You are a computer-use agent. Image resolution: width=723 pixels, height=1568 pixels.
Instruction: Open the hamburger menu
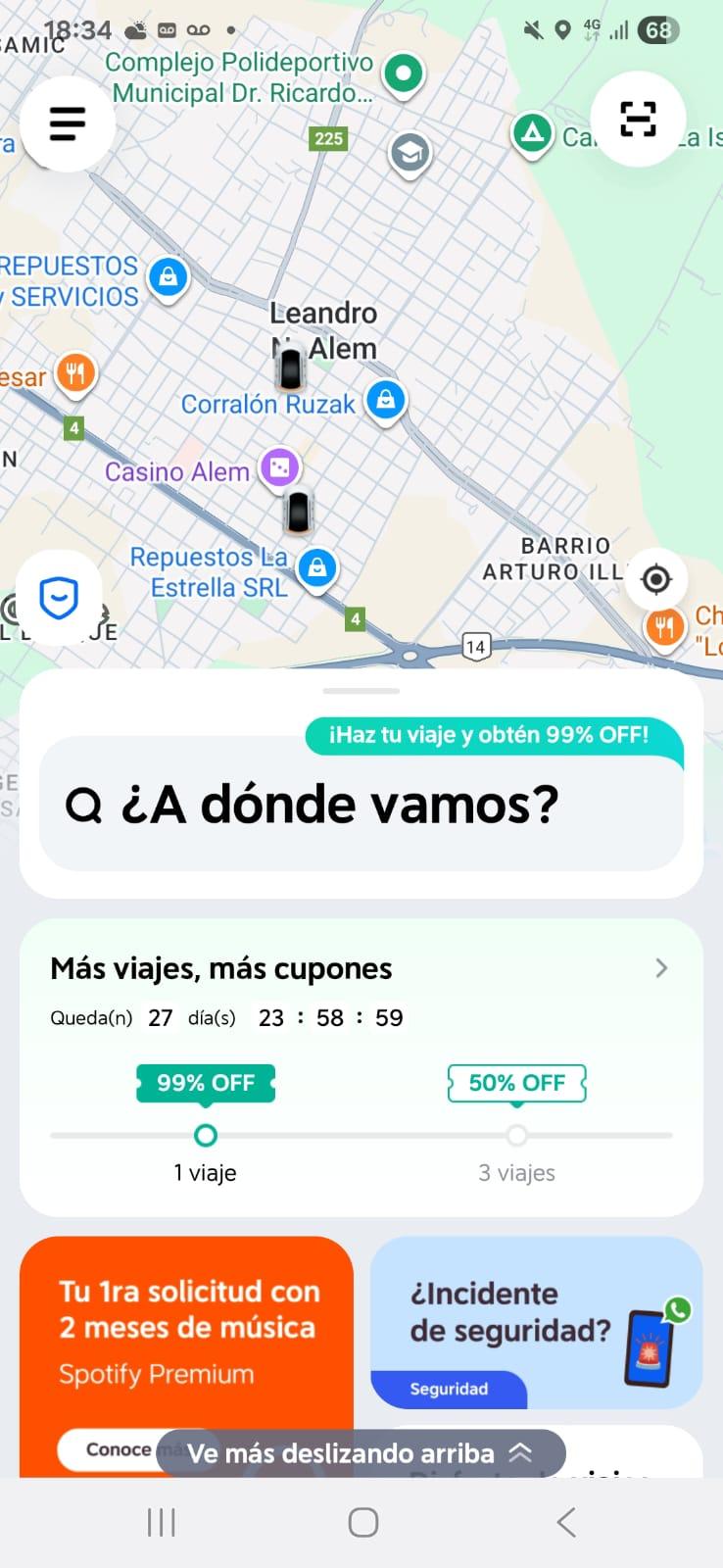tap(68, 123)
